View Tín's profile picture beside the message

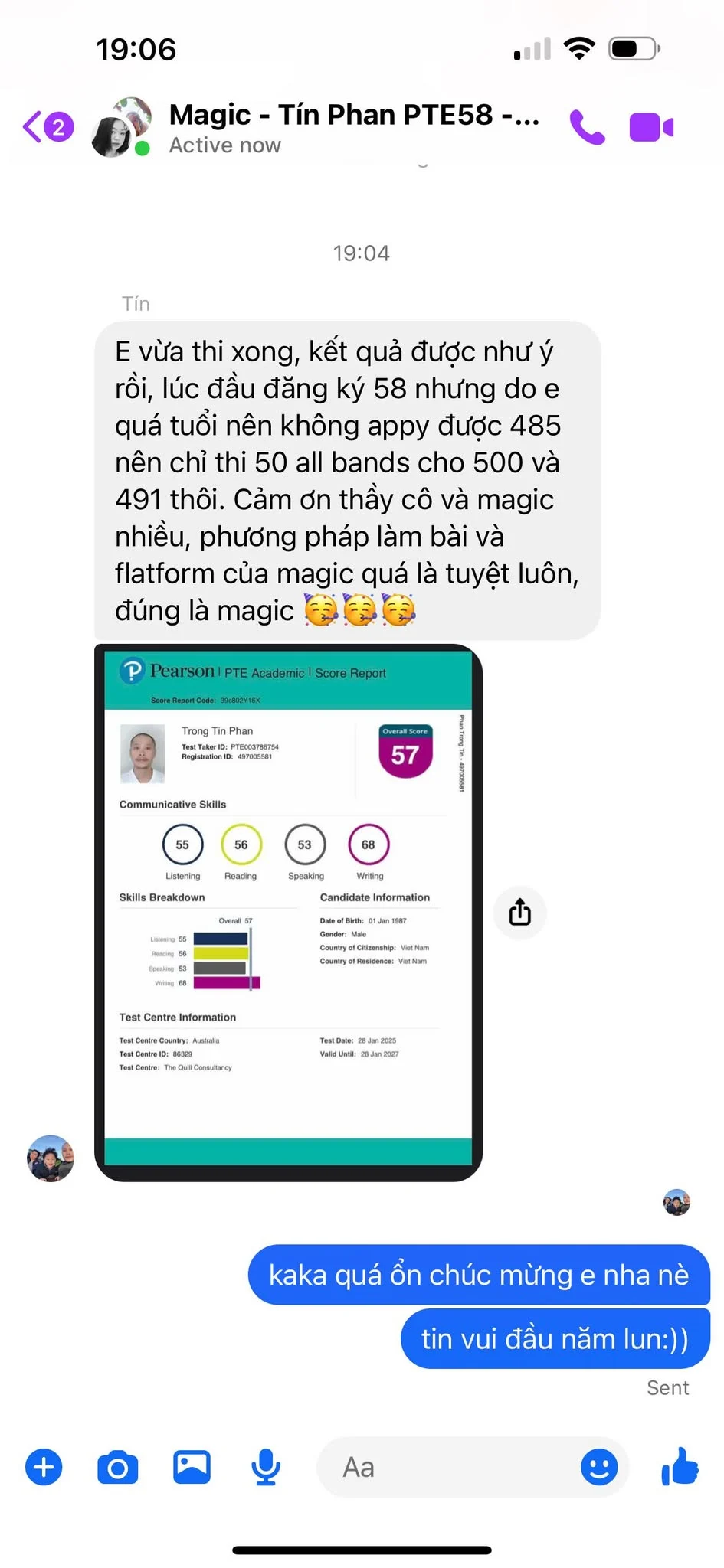(x=51, y=1158)
